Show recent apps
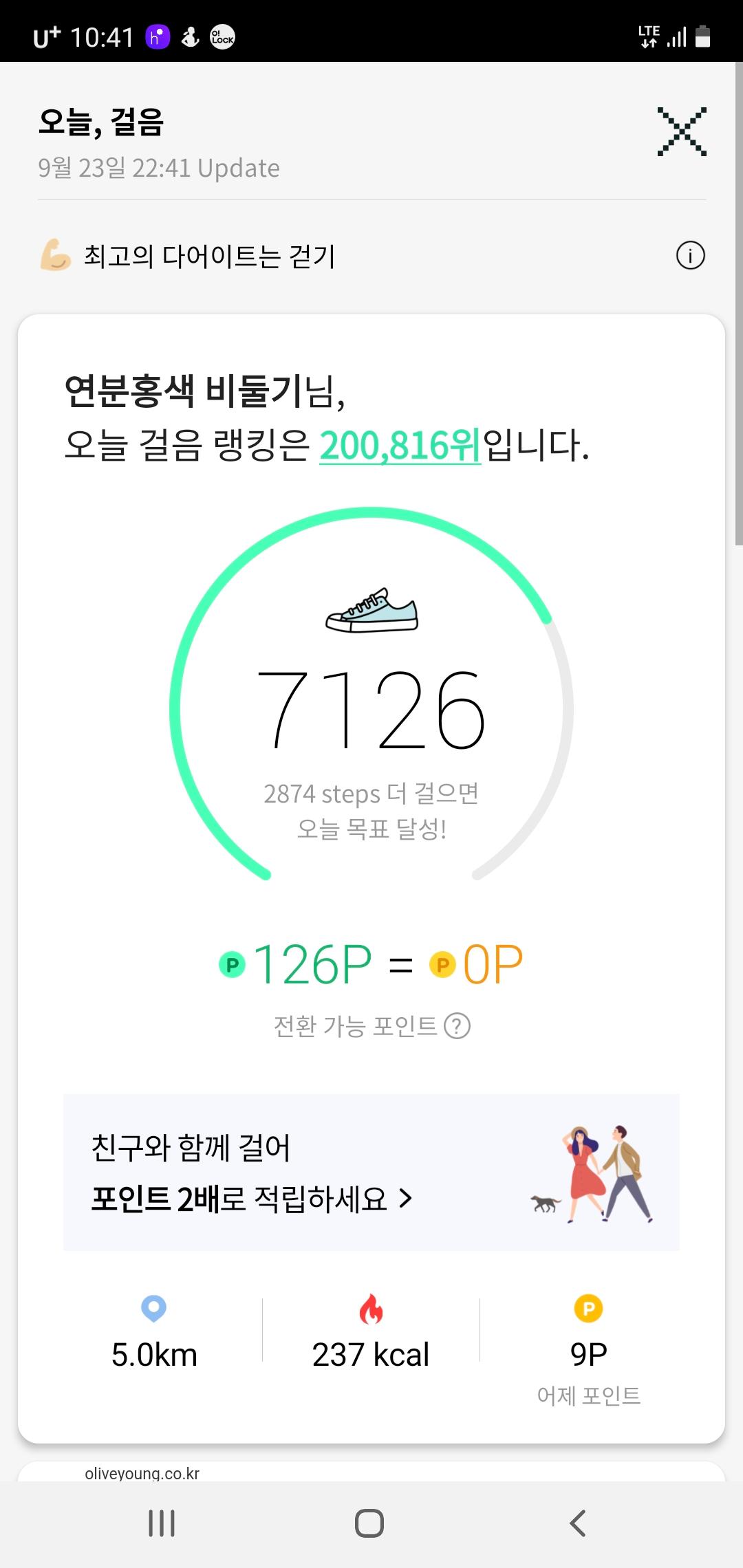Viewport: 743px width, 1568px height. [x=162, y=1523]
